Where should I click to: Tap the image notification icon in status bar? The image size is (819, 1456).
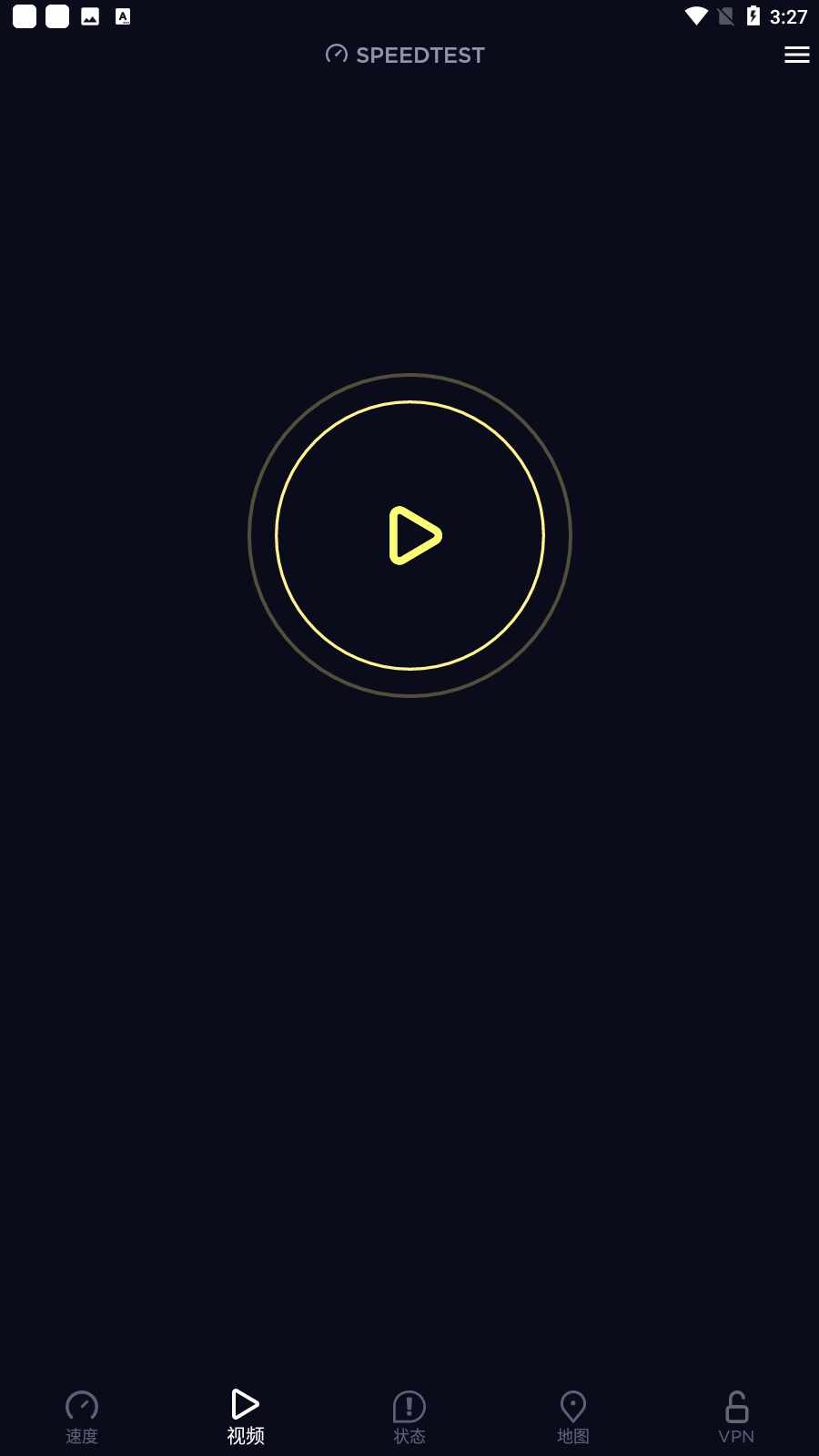90,15
